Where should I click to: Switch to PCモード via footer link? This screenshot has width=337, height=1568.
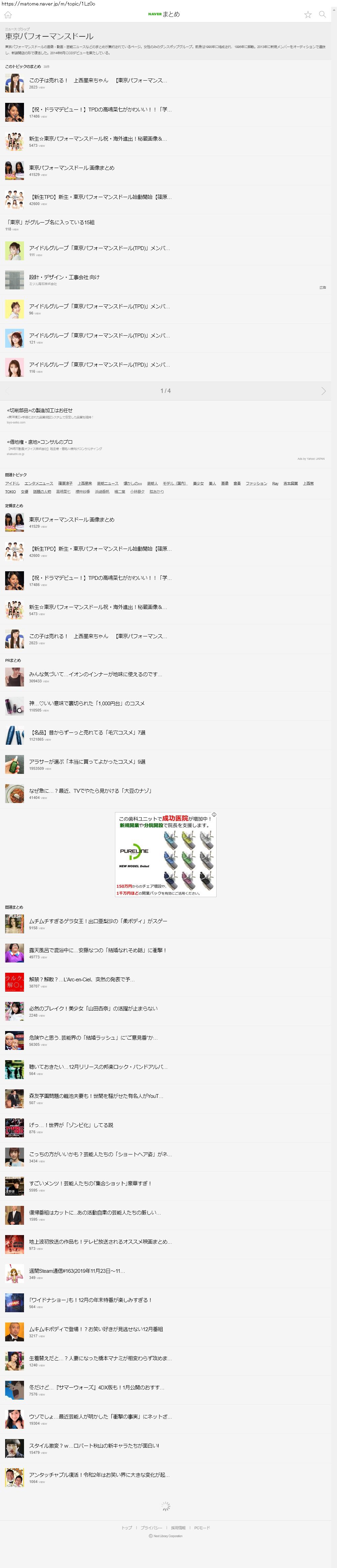pyautogui.click(x=202, y=1528)
